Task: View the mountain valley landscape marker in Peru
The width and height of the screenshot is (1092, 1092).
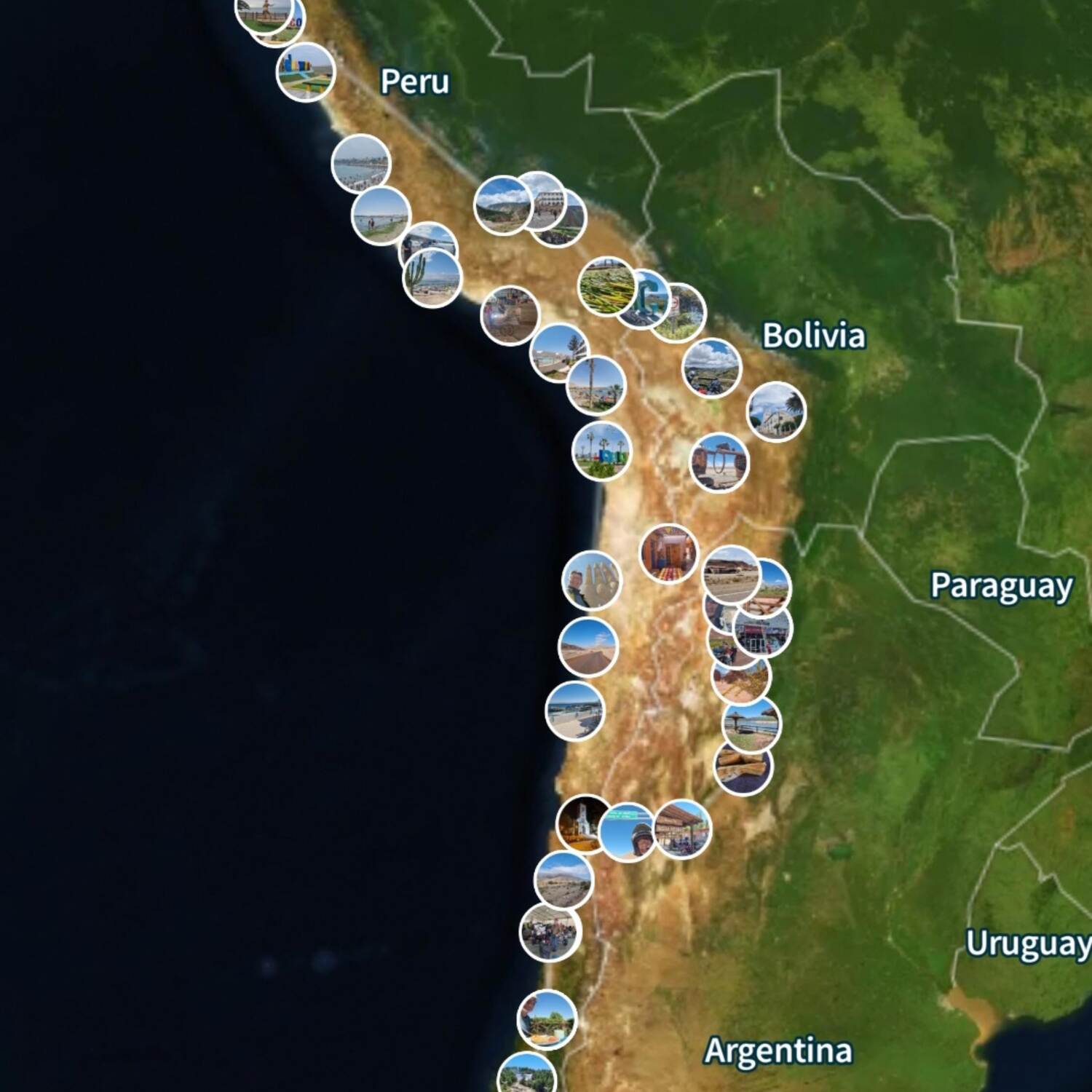Action: point(502,206)
